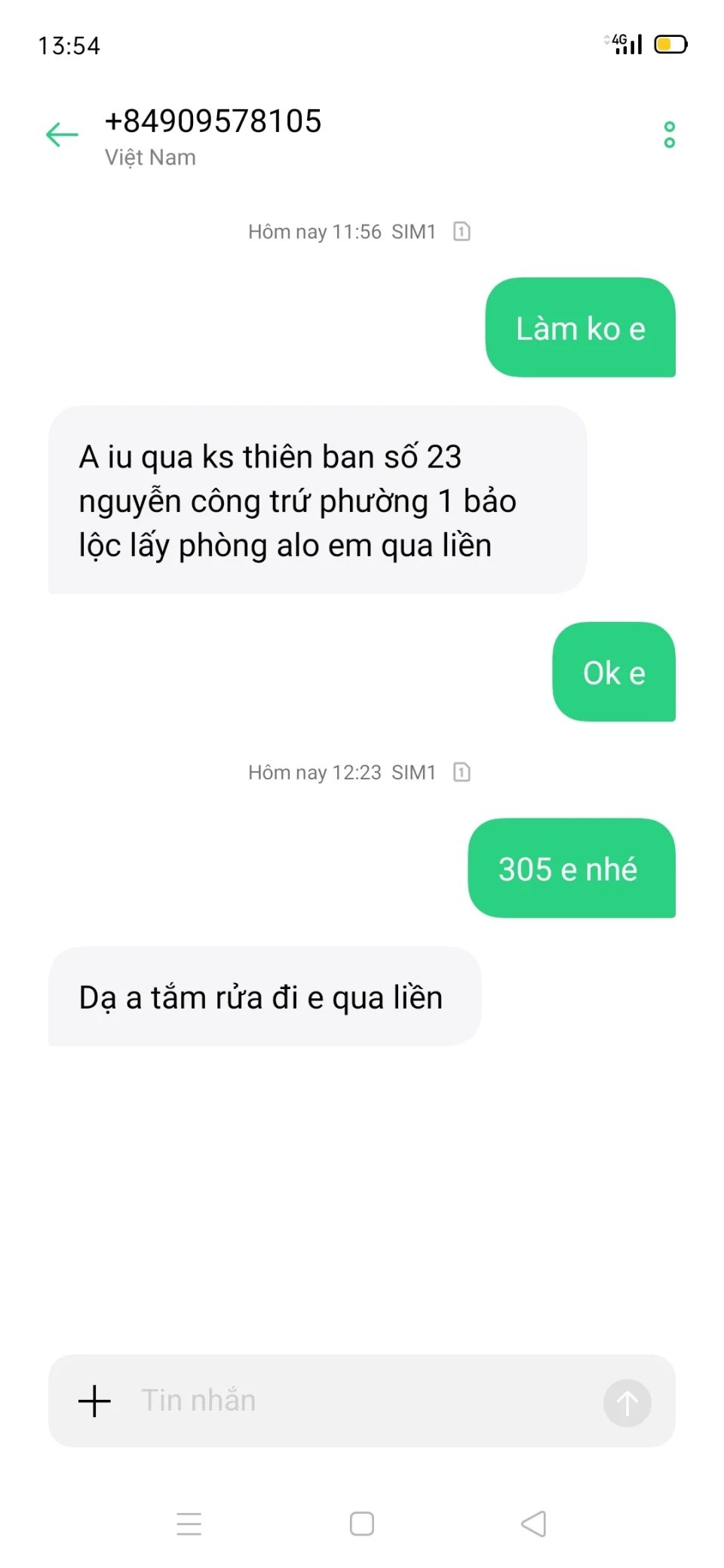This screenshot has height=1568, width=724.
Task: Tap the send arrow button
Action: pos(627,1402)
